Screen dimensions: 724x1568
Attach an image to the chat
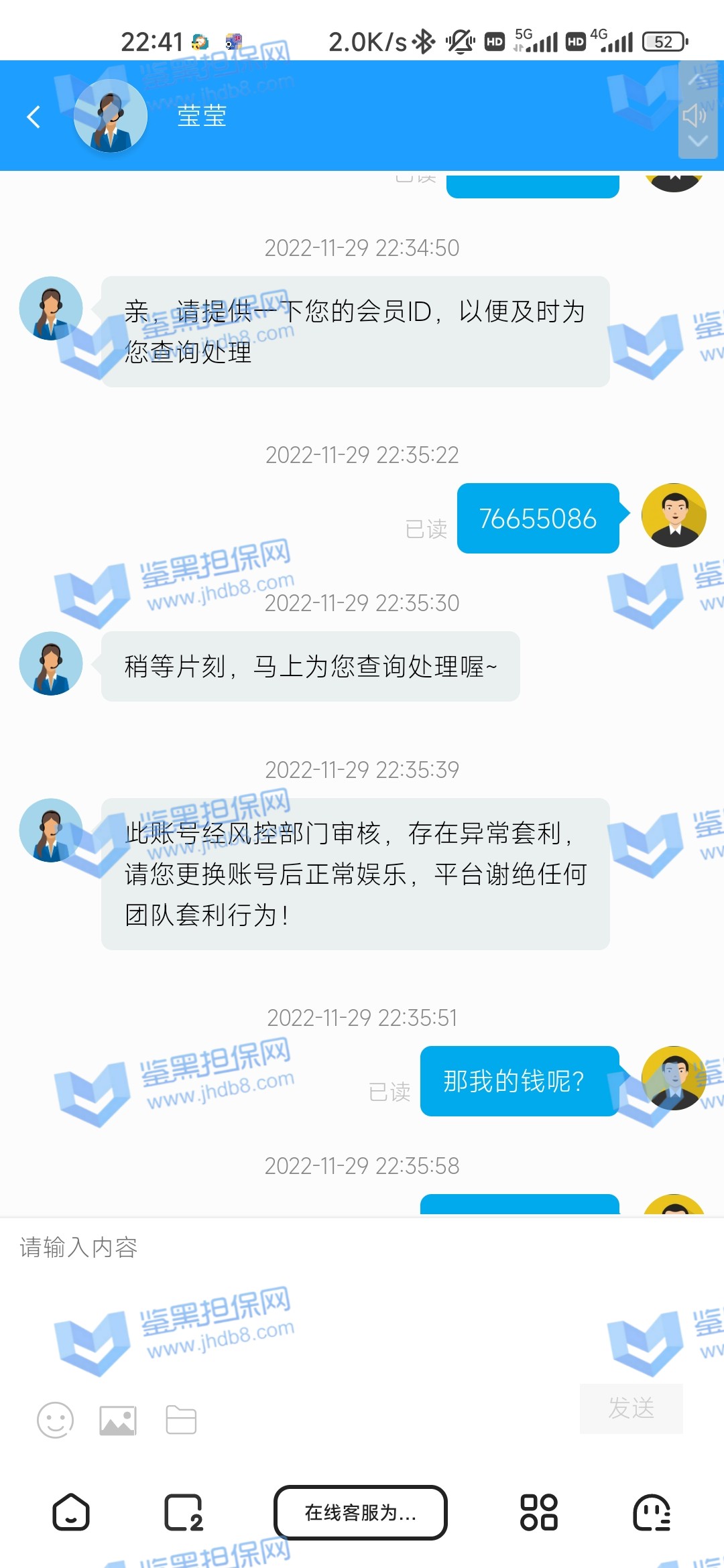[x=118, y=1420]
